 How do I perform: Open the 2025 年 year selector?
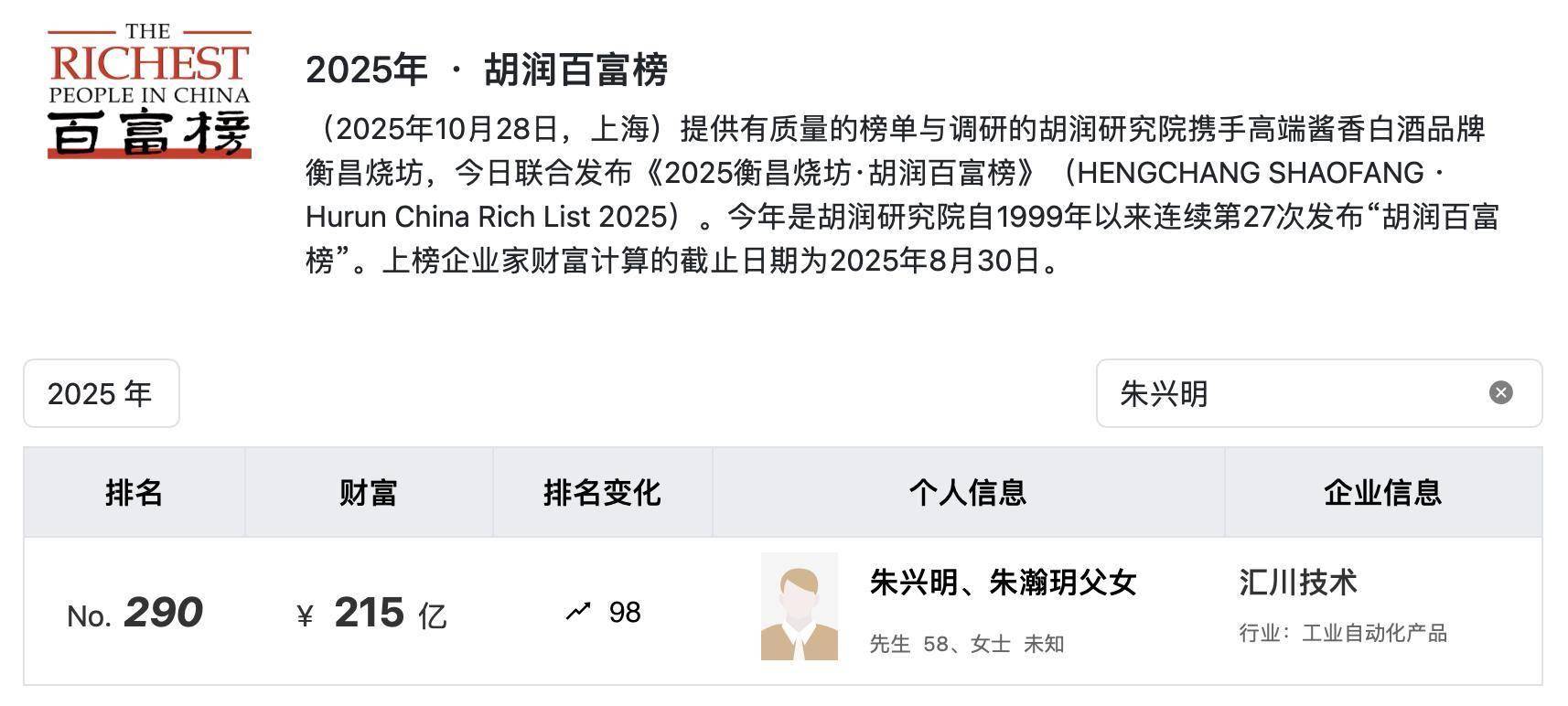coord(101,393)
